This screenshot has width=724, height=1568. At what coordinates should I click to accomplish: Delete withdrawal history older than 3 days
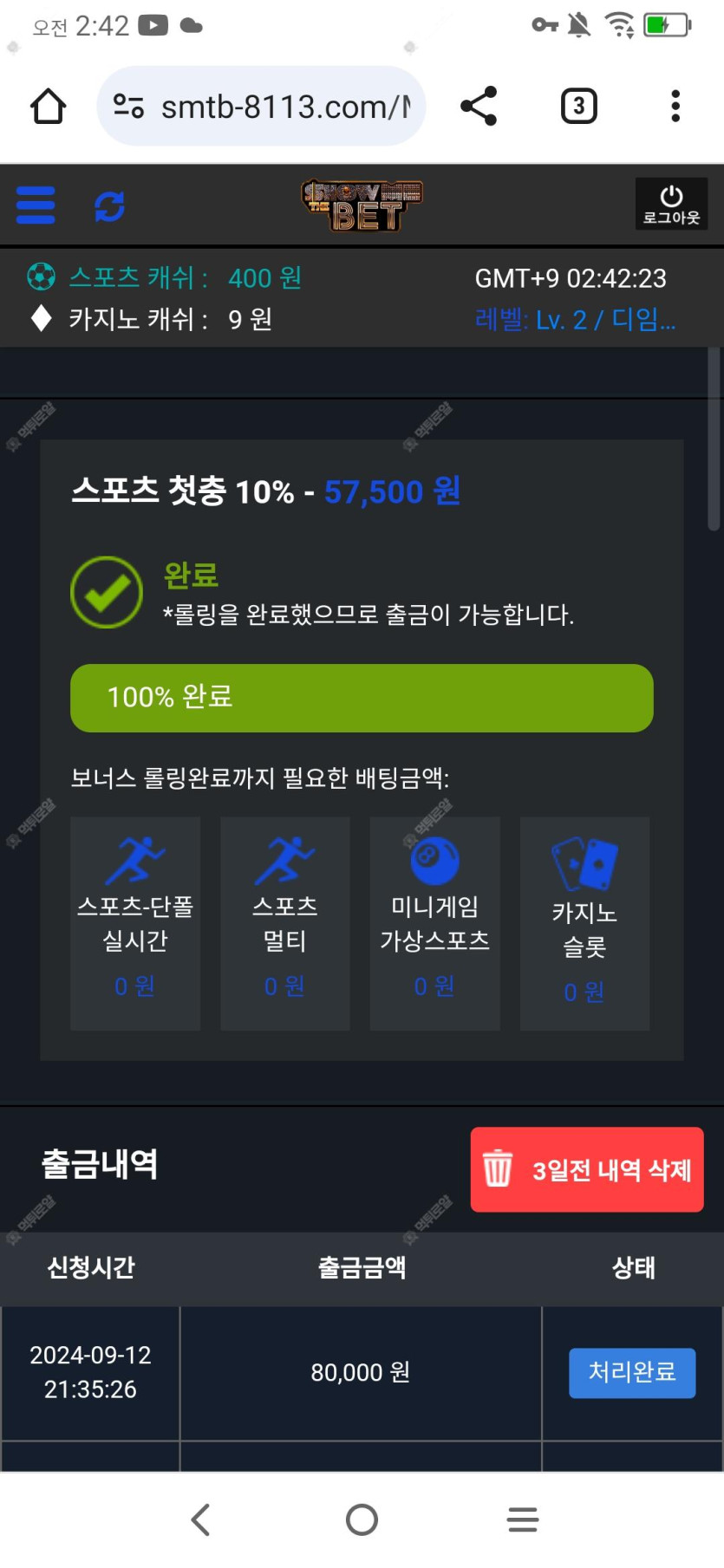coord(587,1169)
